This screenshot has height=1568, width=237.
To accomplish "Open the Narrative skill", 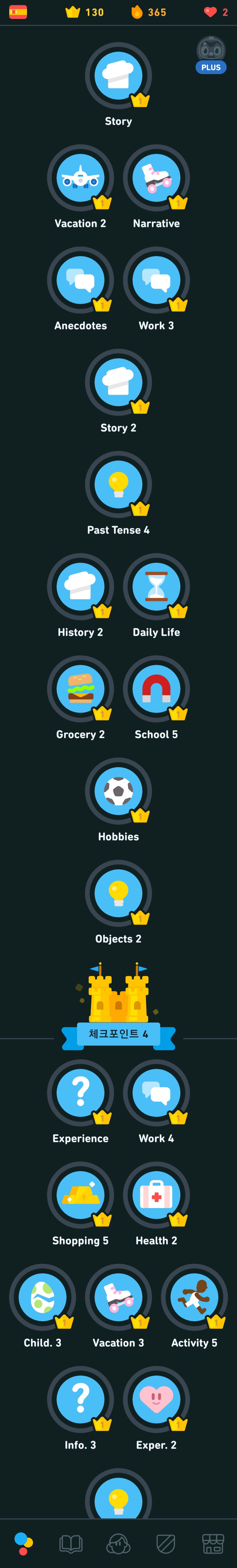I will (156, 178).
